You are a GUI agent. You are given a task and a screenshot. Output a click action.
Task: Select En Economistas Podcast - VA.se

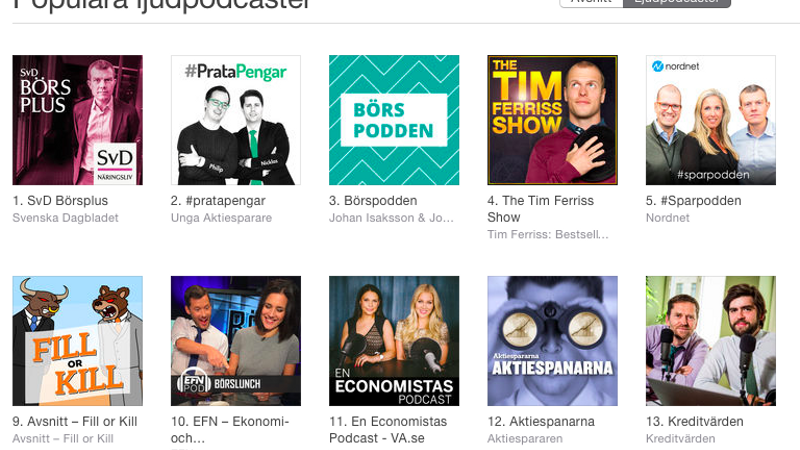click(394, 341)
